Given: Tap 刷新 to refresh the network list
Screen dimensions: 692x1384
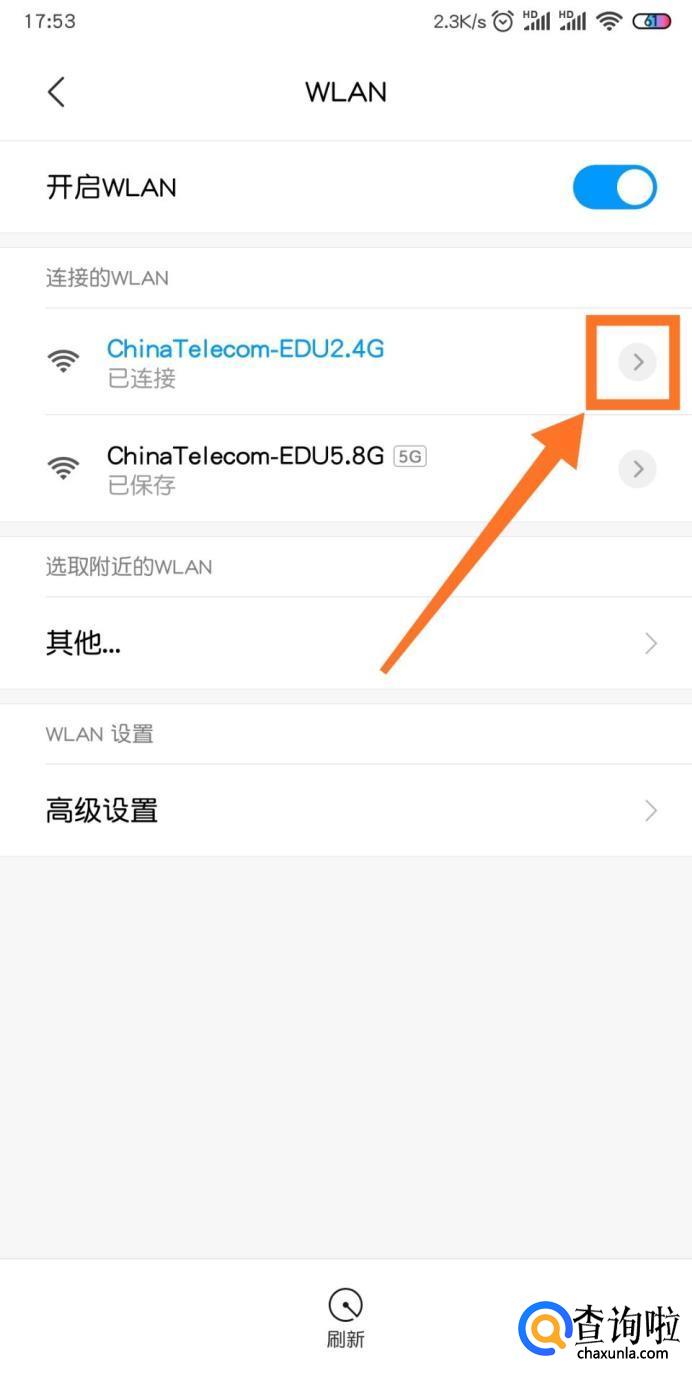Looking at the screenshot, I should coord(345,1317).
